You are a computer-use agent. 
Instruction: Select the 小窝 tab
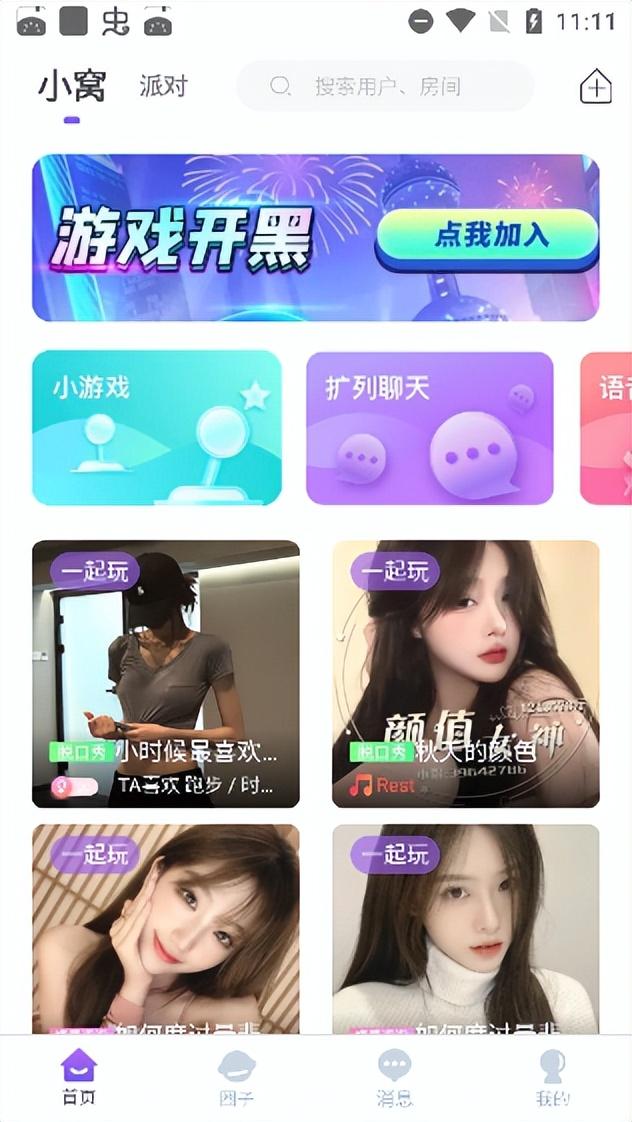(72, 87)
